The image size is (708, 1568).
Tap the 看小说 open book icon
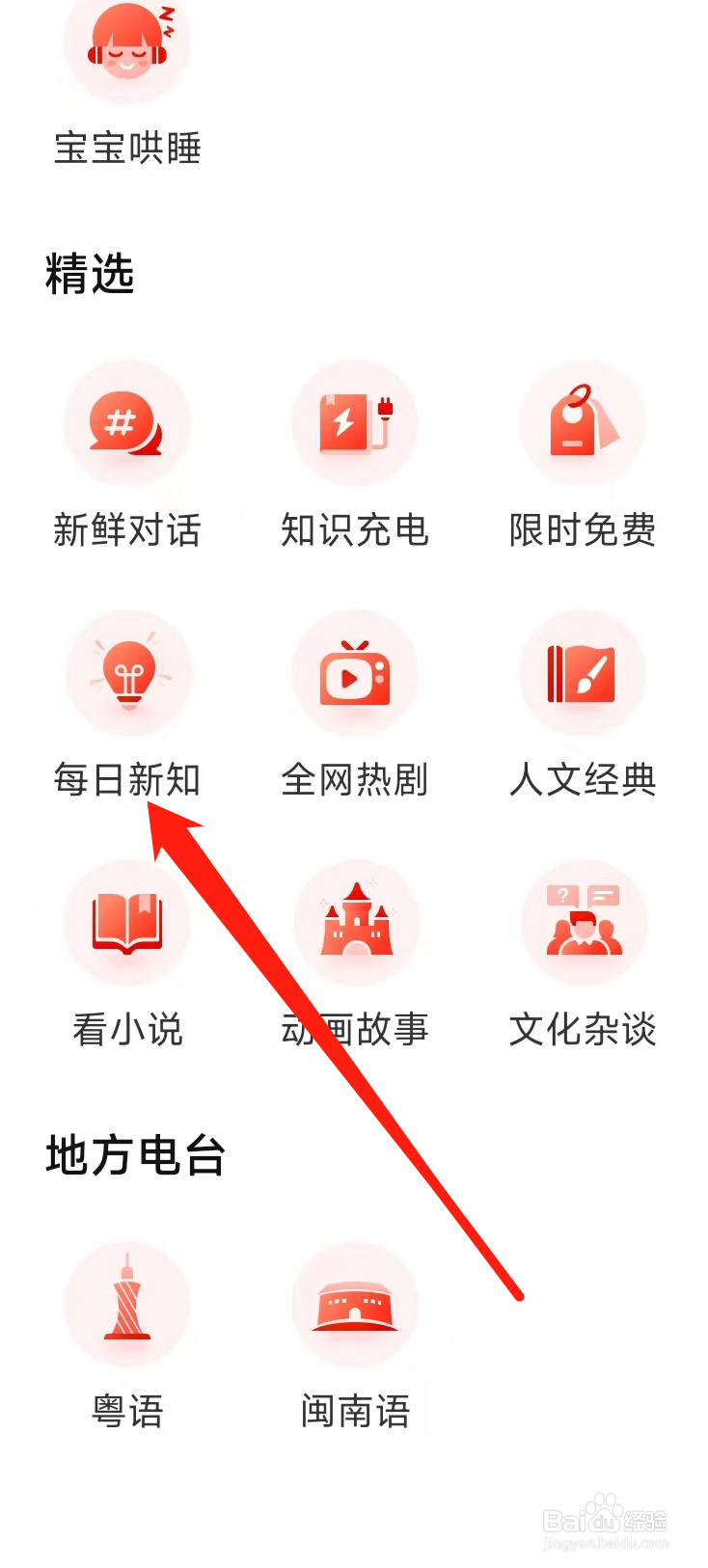click(128, 922)
